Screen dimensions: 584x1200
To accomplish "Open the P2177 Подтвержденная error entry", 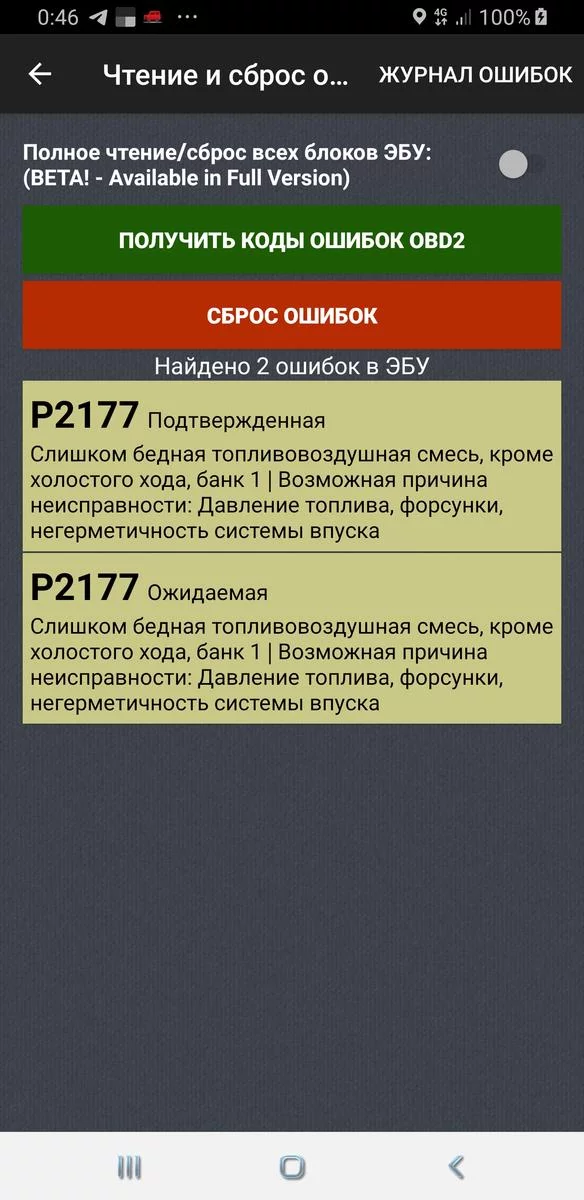I will [x=292, y=466].
